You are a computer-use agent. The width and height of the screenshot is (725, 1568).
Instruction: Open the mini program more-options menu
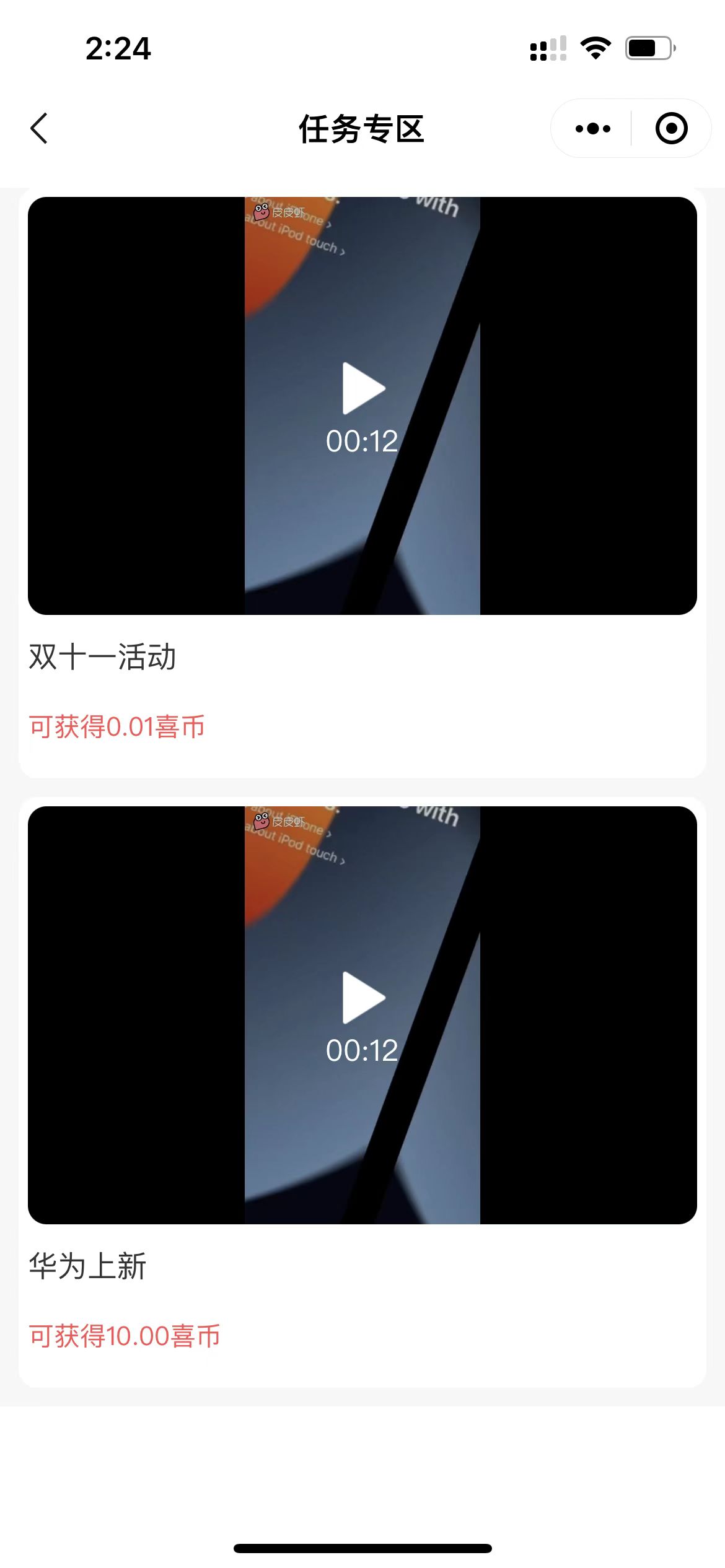(592, 129)
